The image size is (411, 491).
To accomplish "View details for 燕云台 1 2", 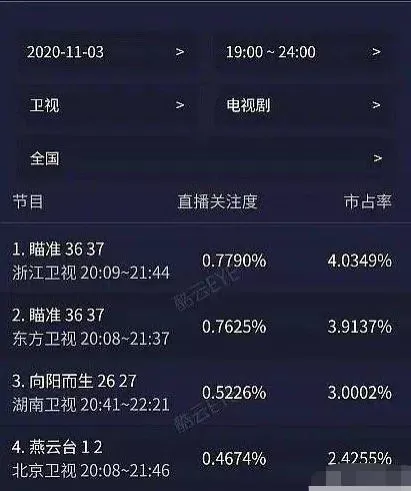I will point(205,458).
